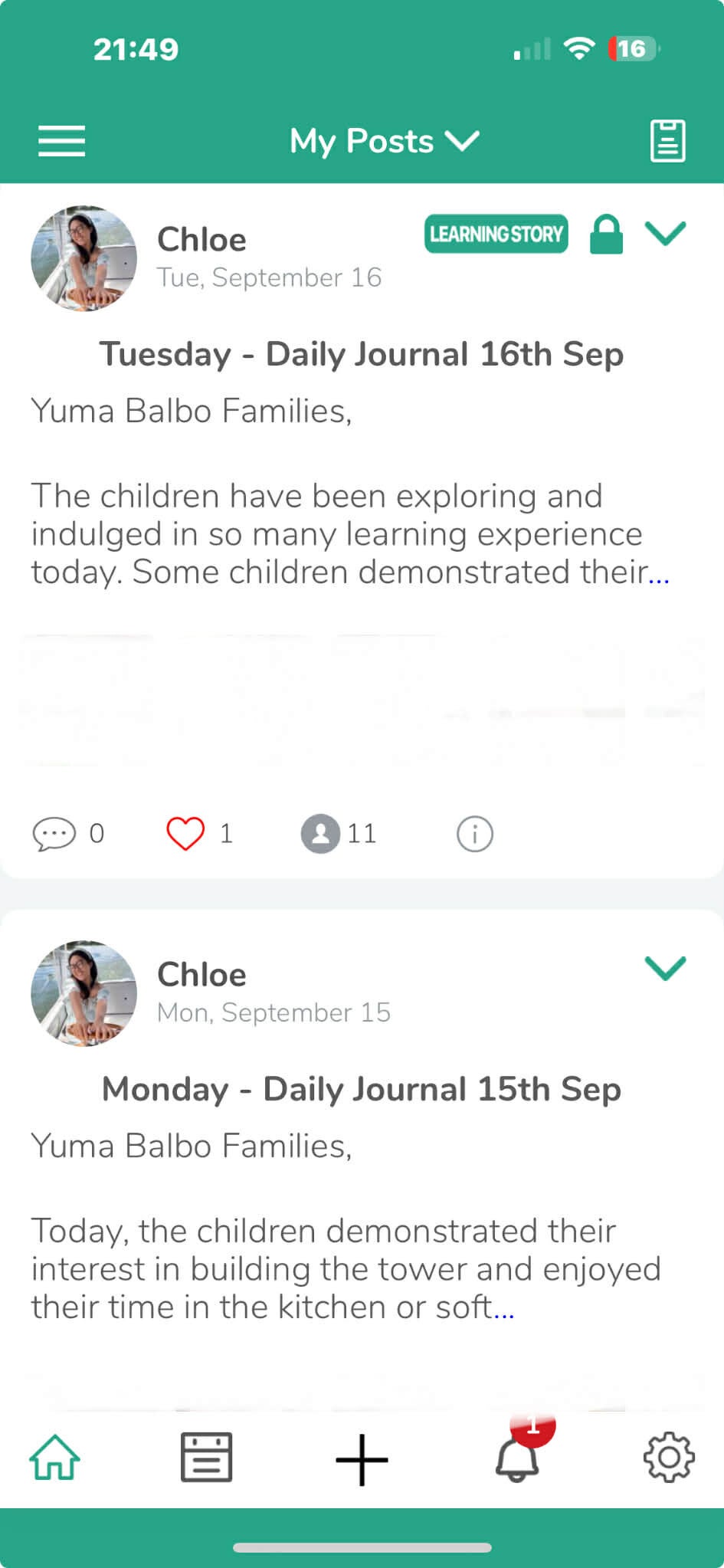Viewport: 724px width, 1568px height.
Task: Show info for Tuesday Daily Journal post
Action: point(475,834)
